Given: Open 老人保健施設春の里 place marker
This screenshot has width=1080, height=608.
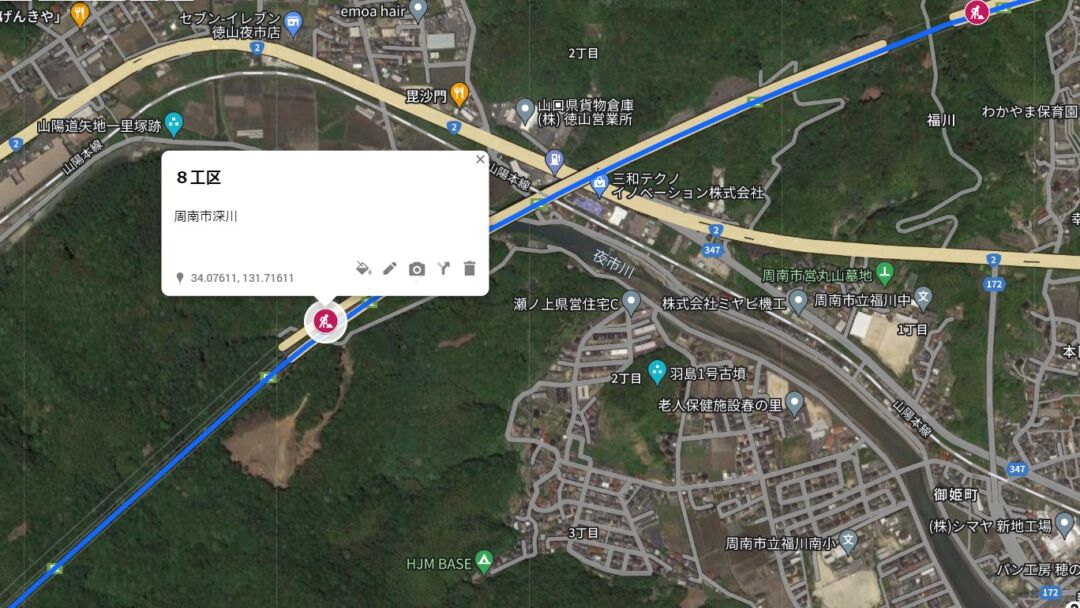Looking at the screenshot, I should point(795,403).
